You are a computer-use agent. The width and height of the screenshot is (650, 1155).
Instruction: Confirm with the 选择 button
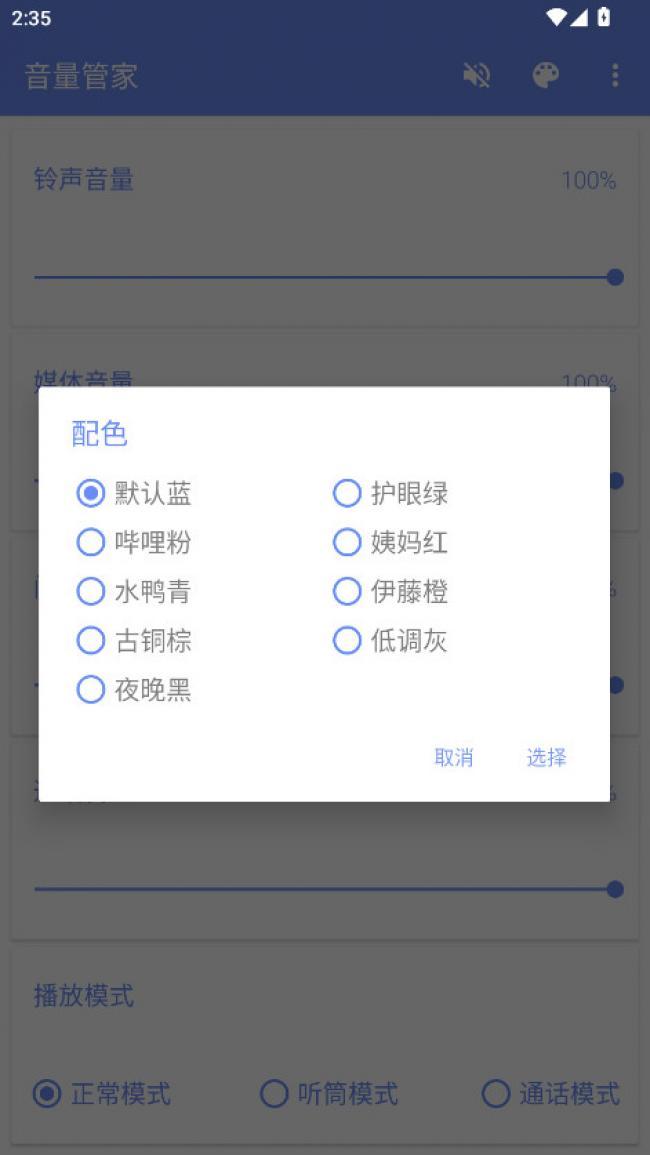pos(547,757)
